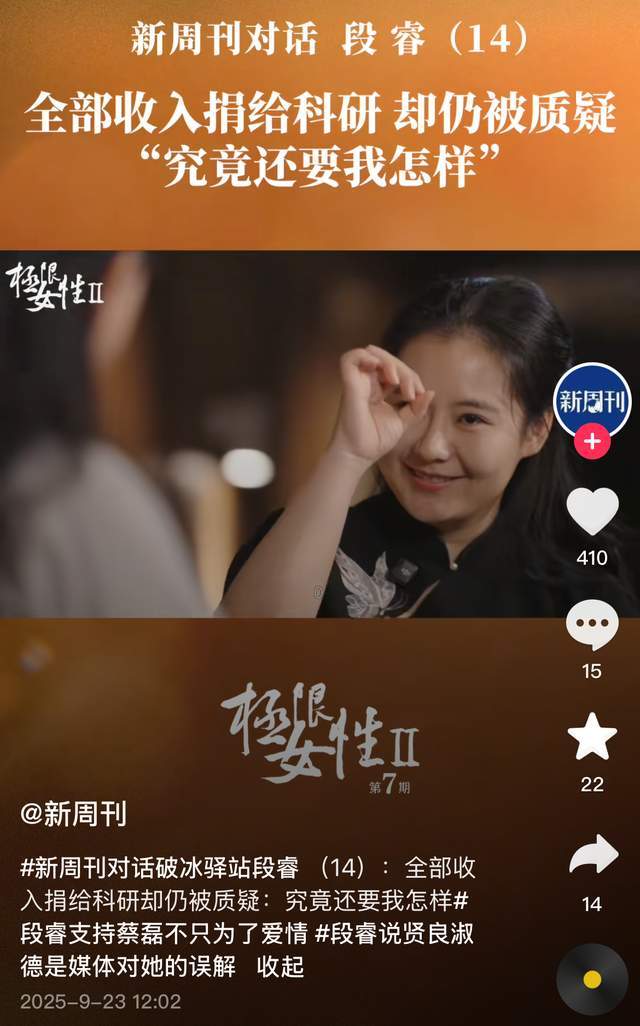Image resolution: width=640 pixels, height=1026 pixels.
Task: Like this video with the heart
Action: tap(592, 512)
